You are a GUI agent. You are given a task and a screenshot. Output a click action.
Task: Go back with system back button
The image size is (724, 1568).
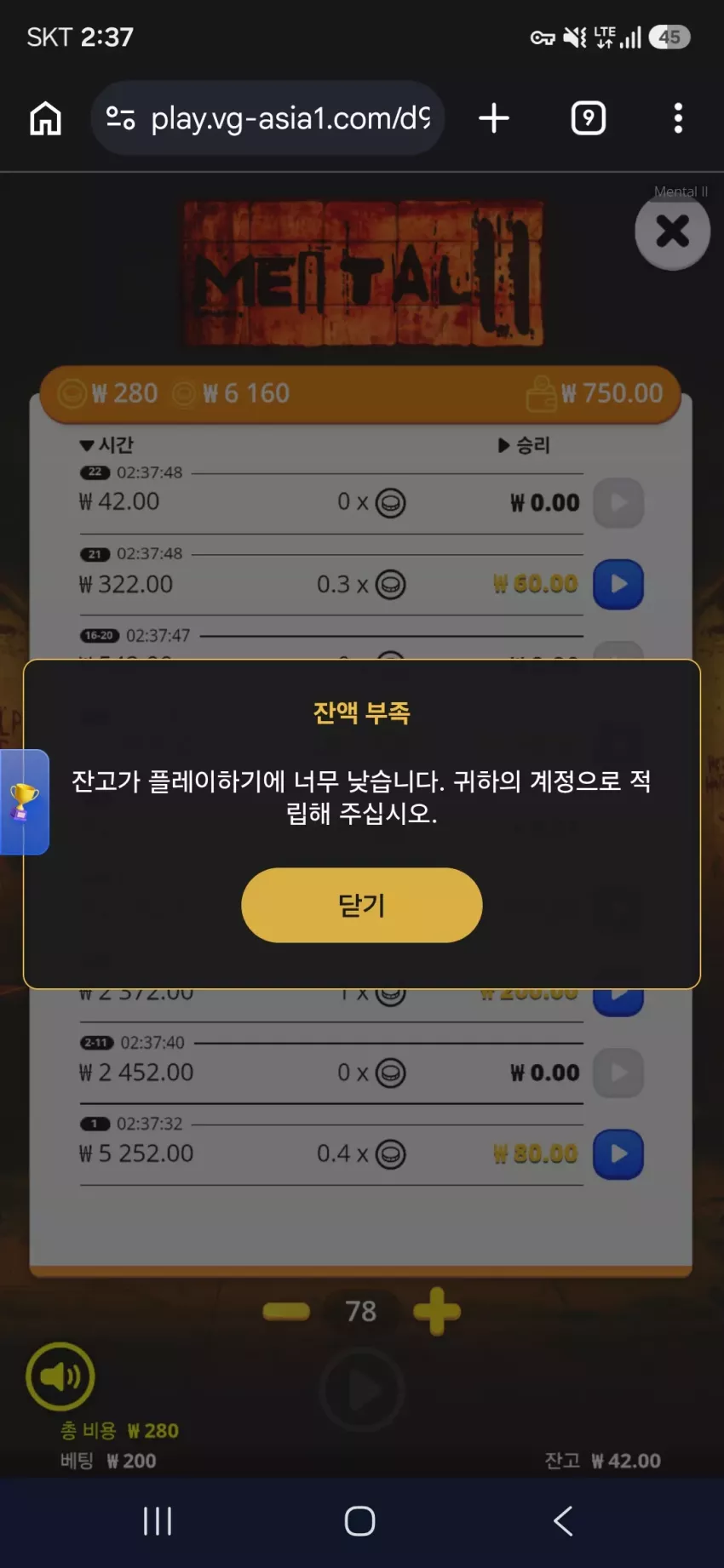pyautogui.click(x=563, y=1520)
